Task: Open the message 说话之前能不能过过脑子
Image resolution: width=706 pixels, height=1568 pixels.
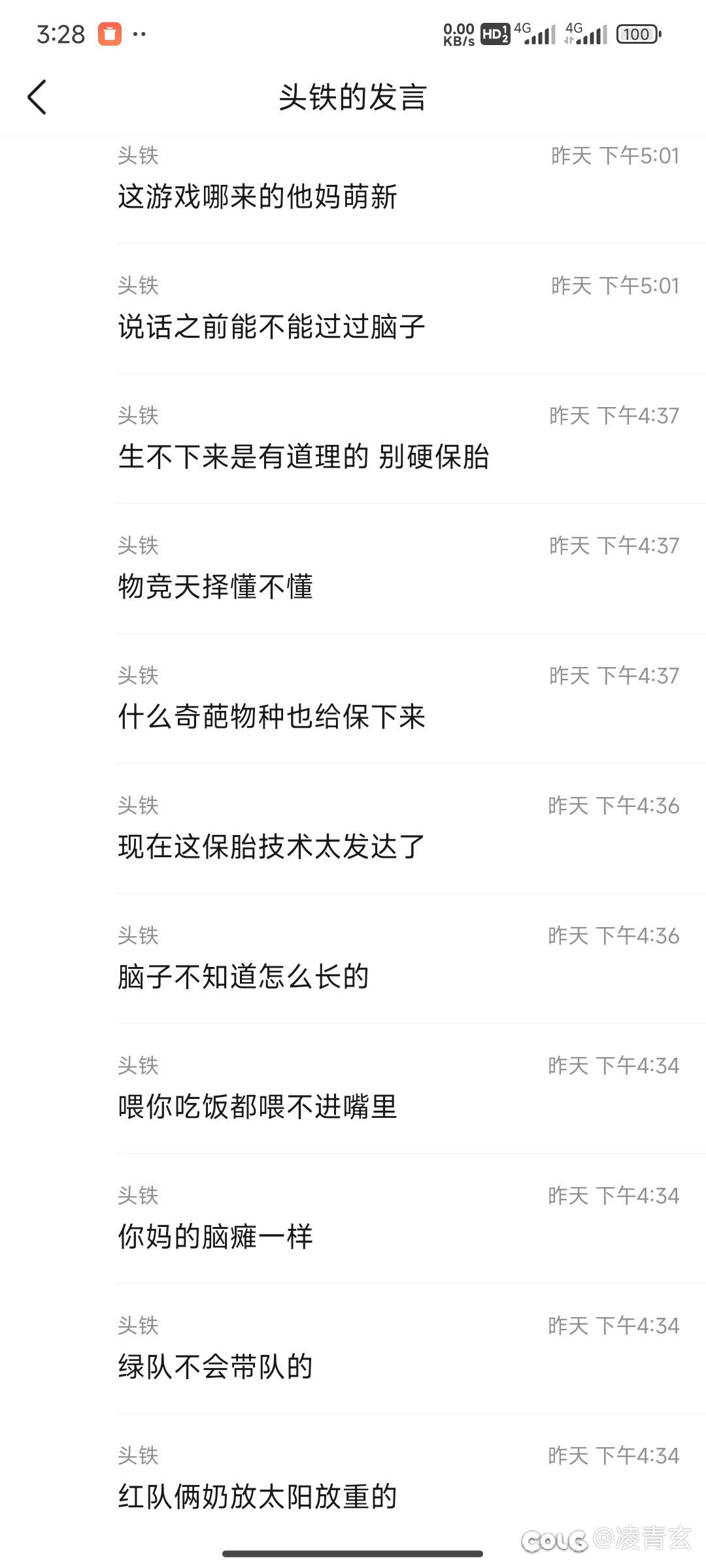Action: pos(271,326)
